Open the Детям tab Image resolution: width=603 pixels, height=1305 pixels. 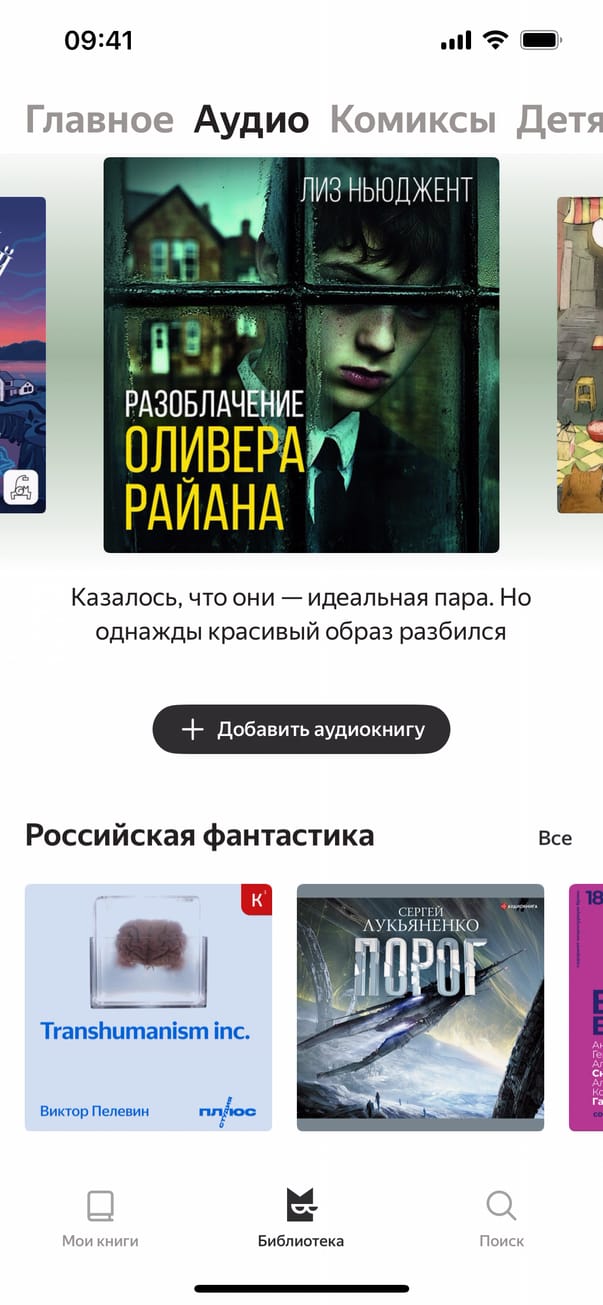click(x=558, y=120)
